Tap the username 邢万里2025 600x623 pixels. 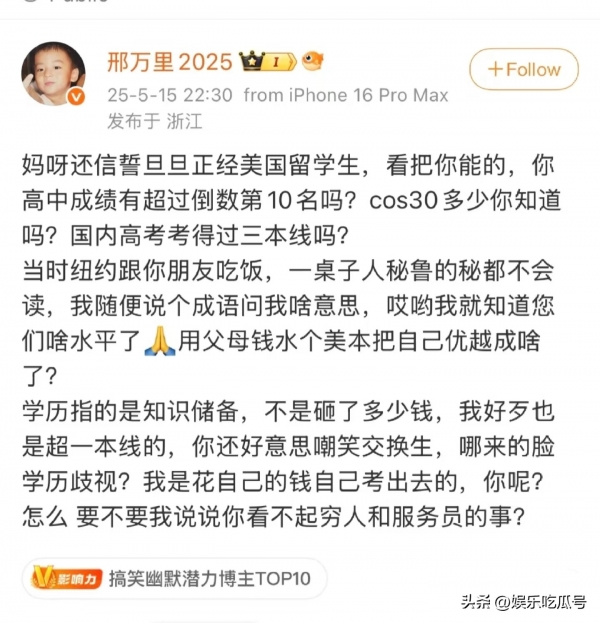point(168,62)
